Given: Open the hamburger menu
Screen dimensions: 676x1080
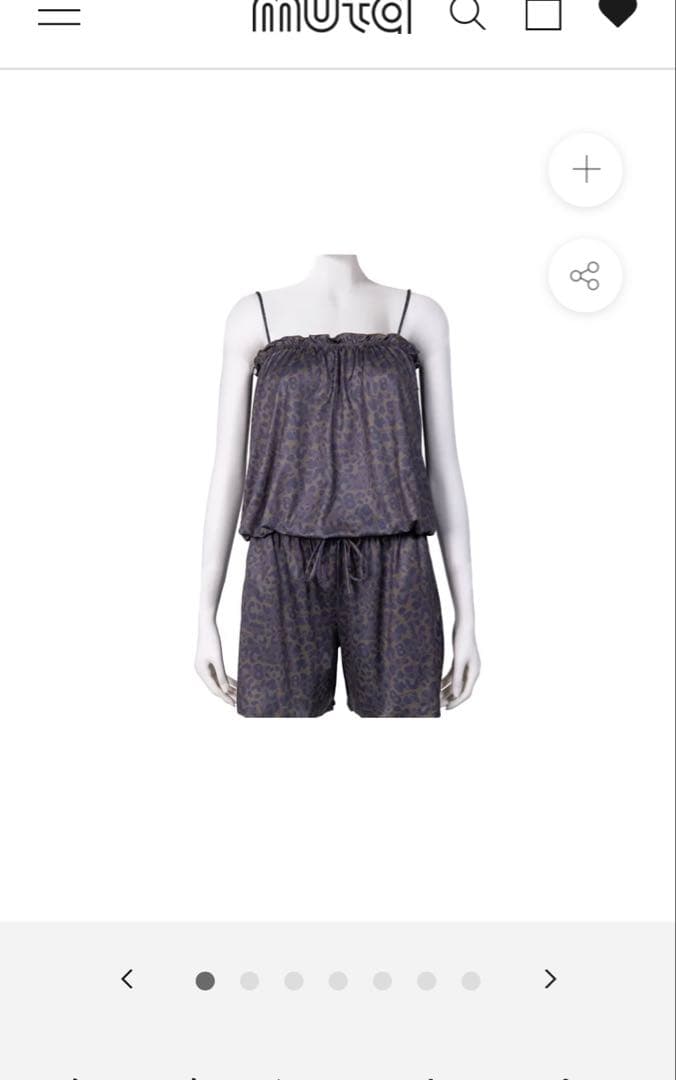Looking at the screenshot, I should pos(59,15).
